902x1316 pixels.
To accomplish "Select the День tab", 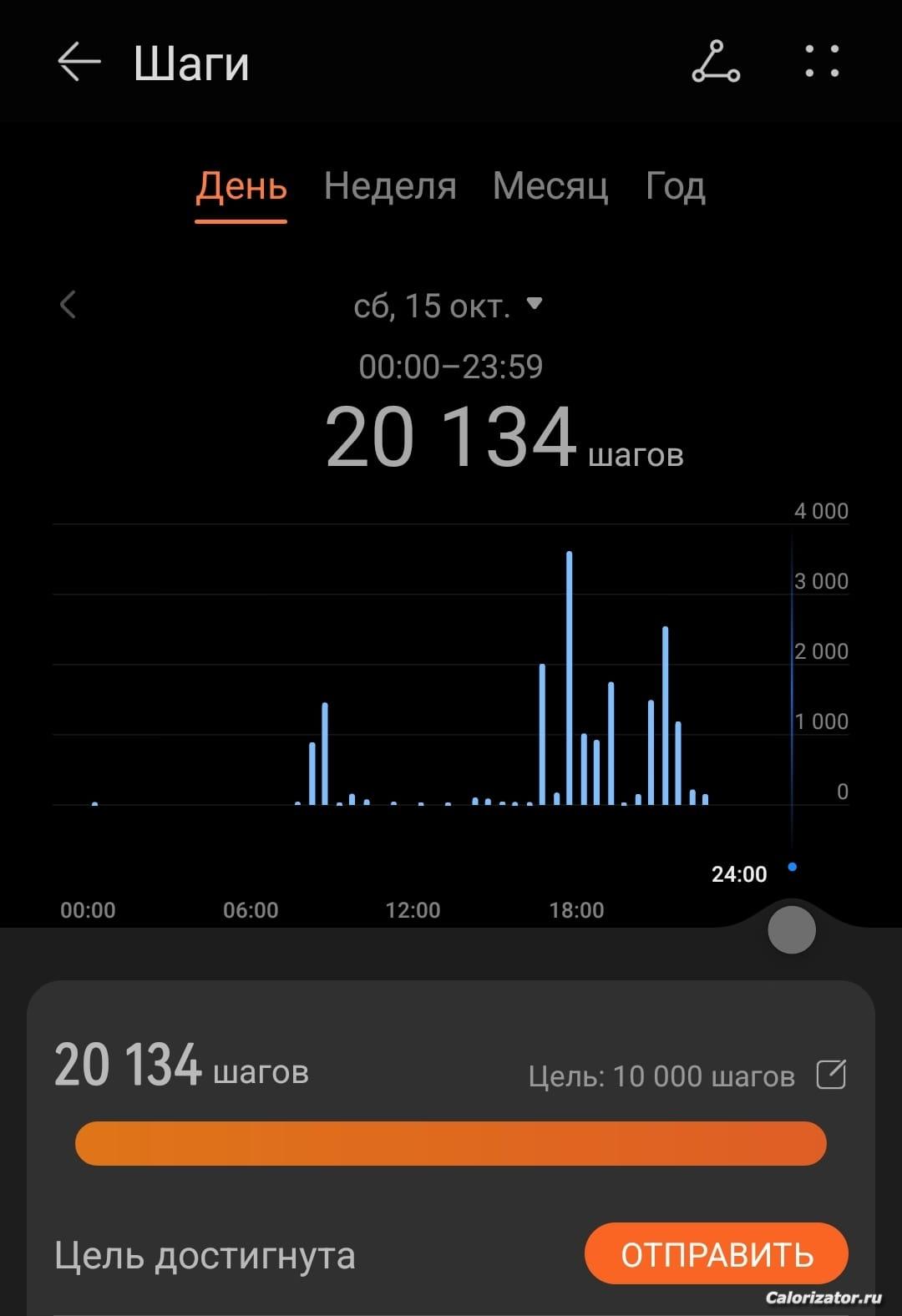I will pos(241,186).
